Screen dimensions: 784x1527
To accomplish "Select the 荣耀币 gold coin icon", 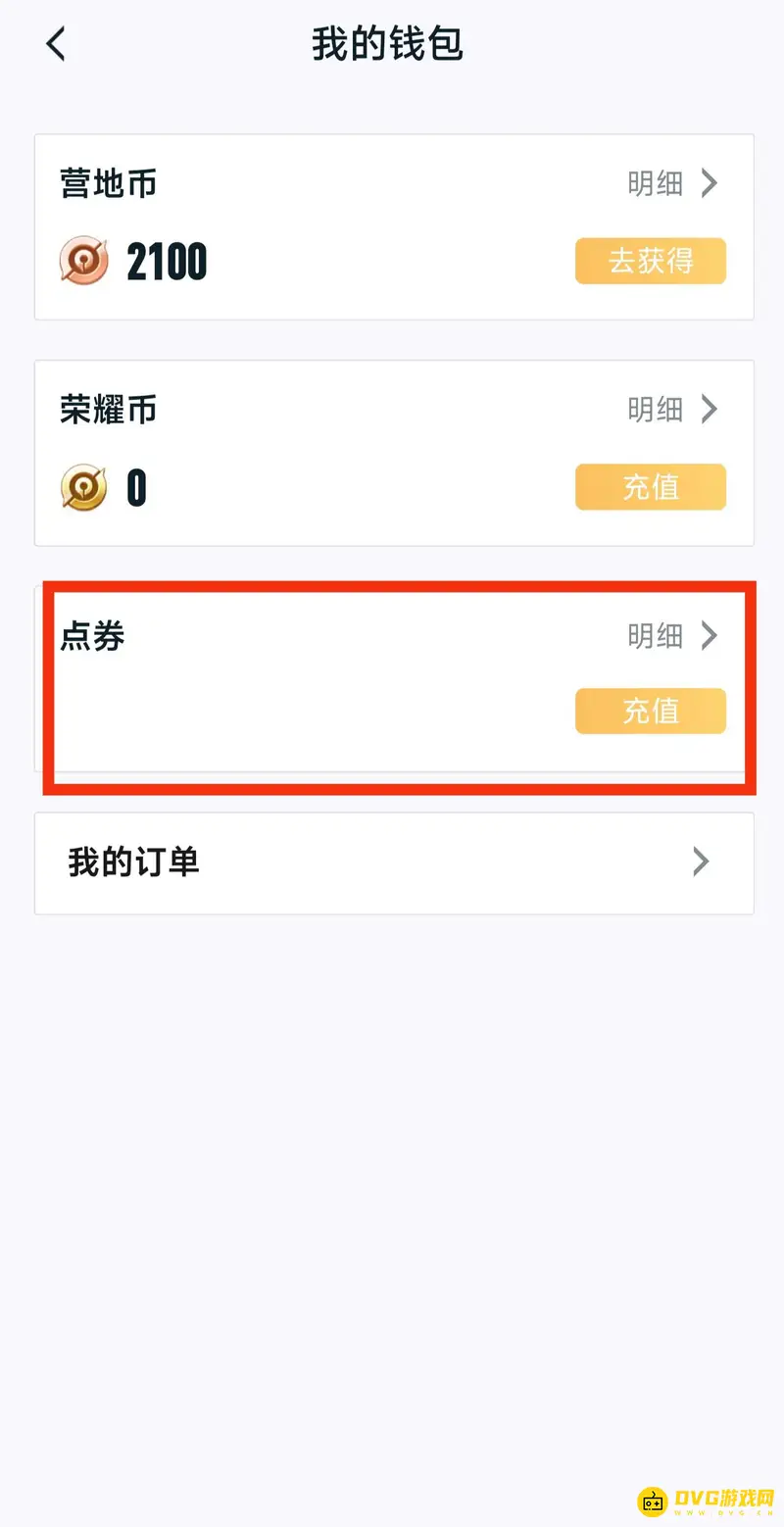I will [84, 487].
